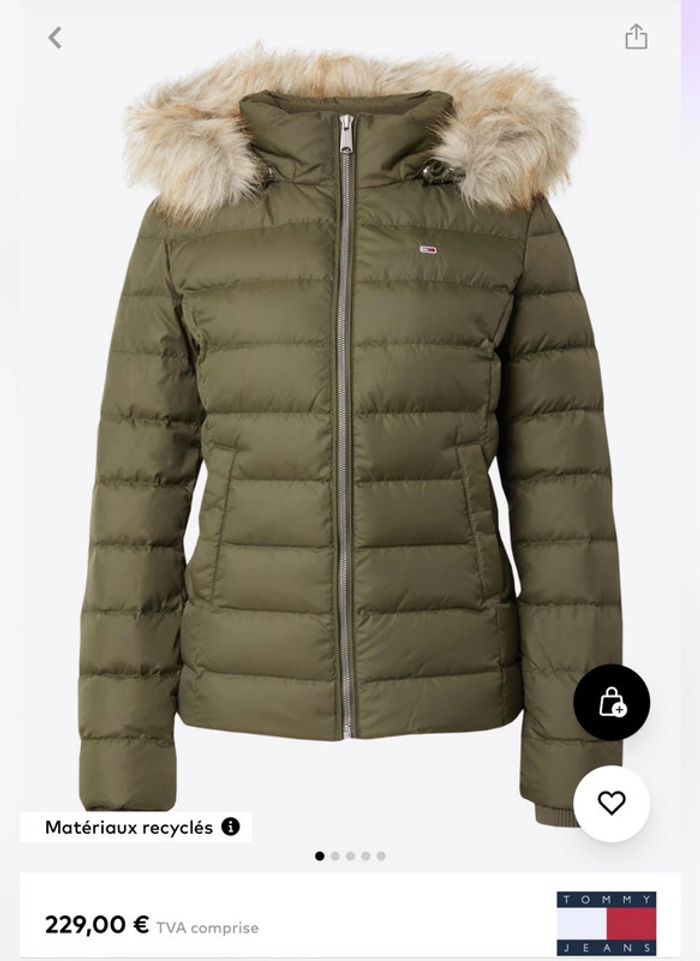Open info about Matériaux recyclés

click(x=231, y=827)
